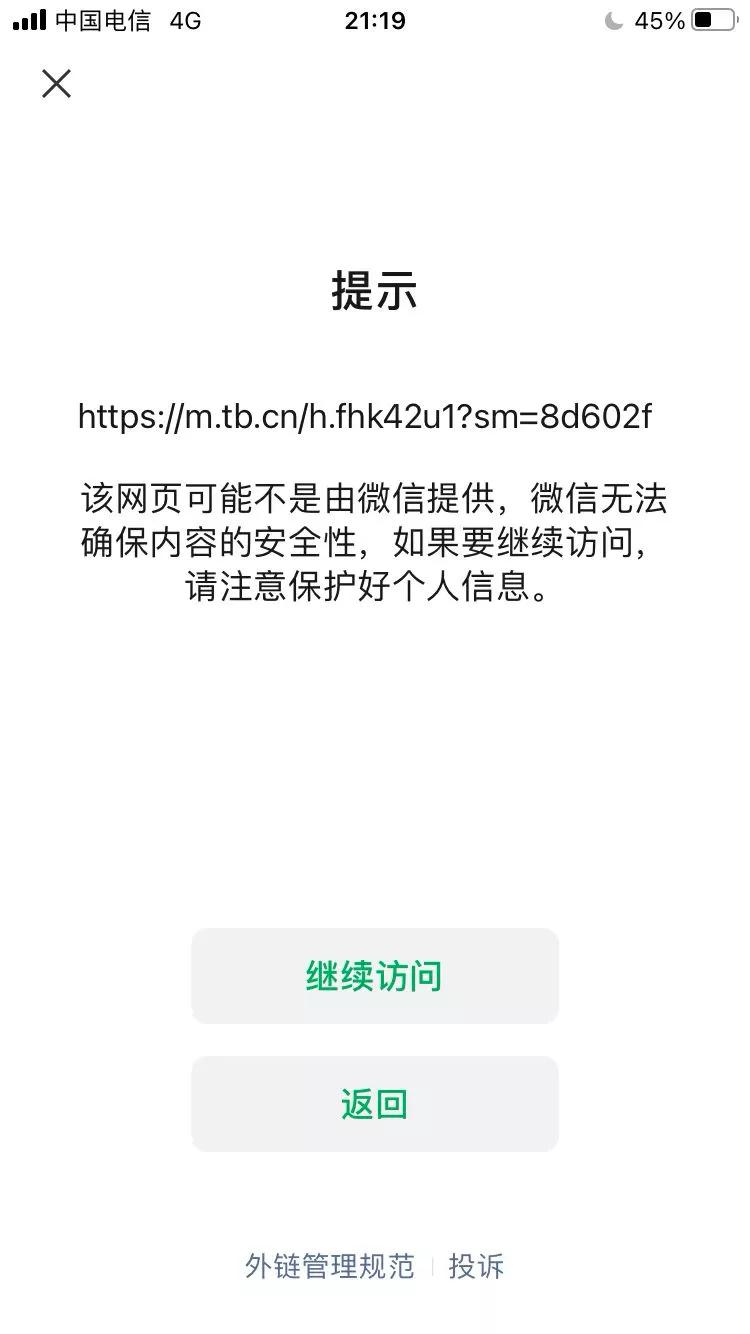Select the m.tb.cn URL text
Viewport: 750px width, 1334px height.
(365, 417)
